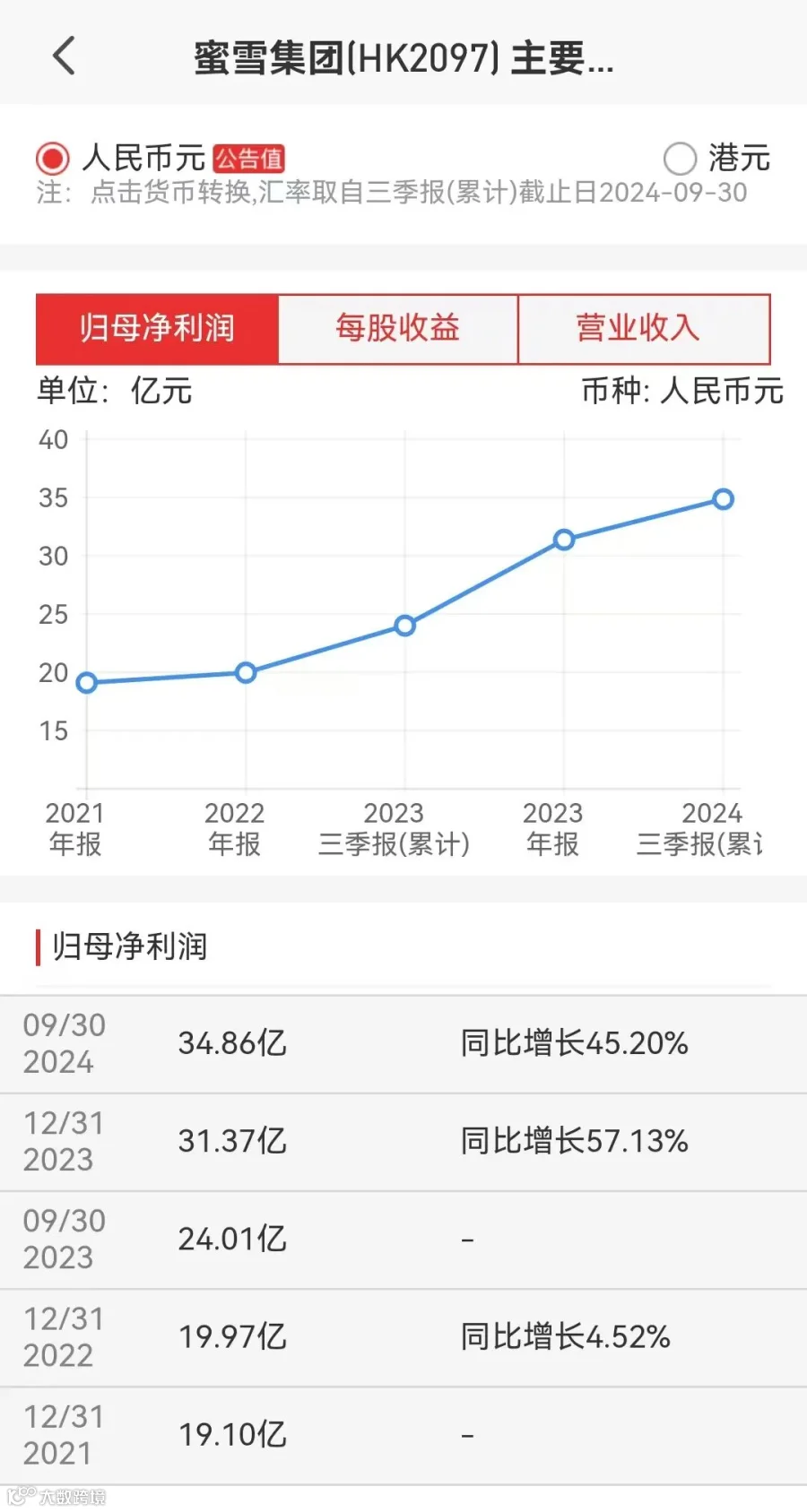Open the 营业收入 tab
This screenshot has height=1512, width=807.
(x=644, y=328)
